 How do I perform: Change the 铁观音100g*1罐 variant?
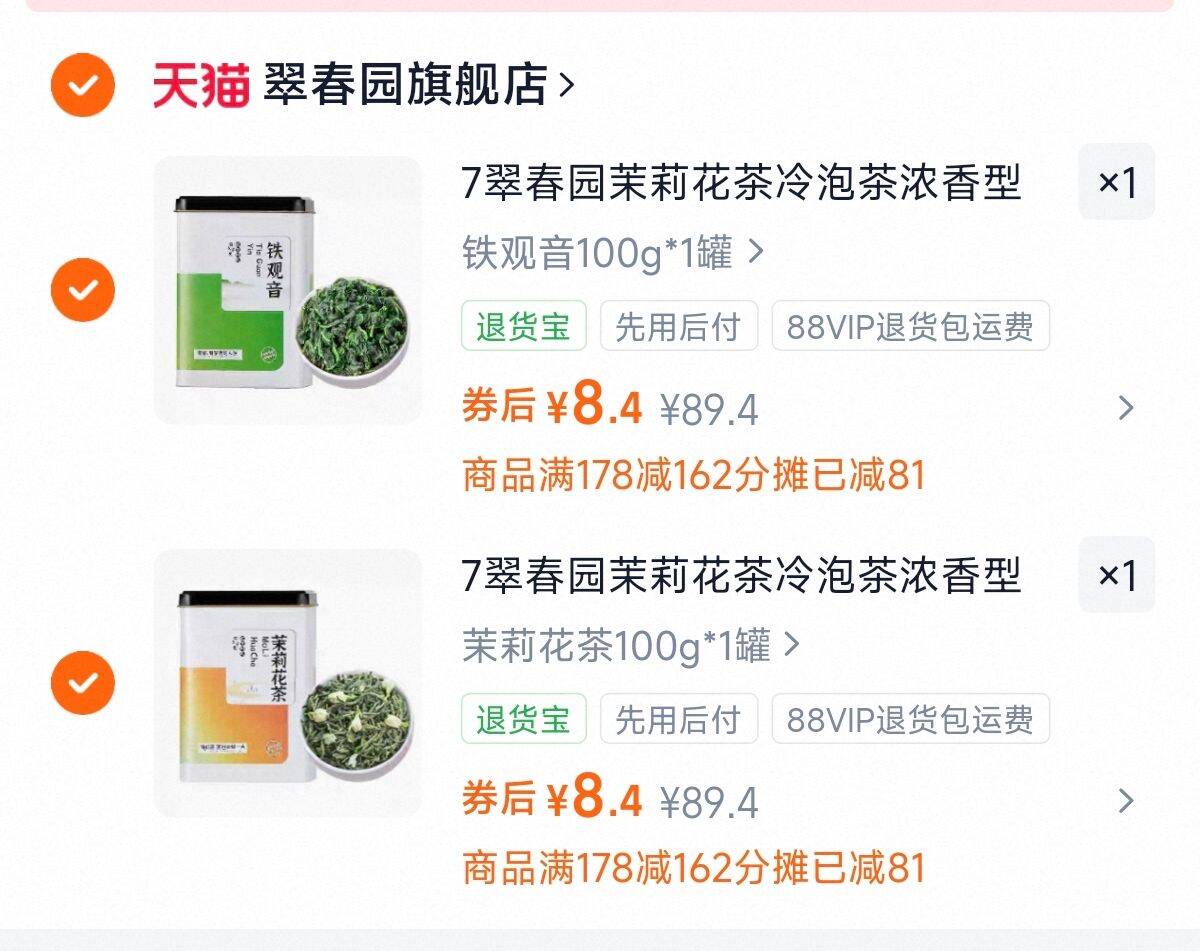[x=613, y=252]
